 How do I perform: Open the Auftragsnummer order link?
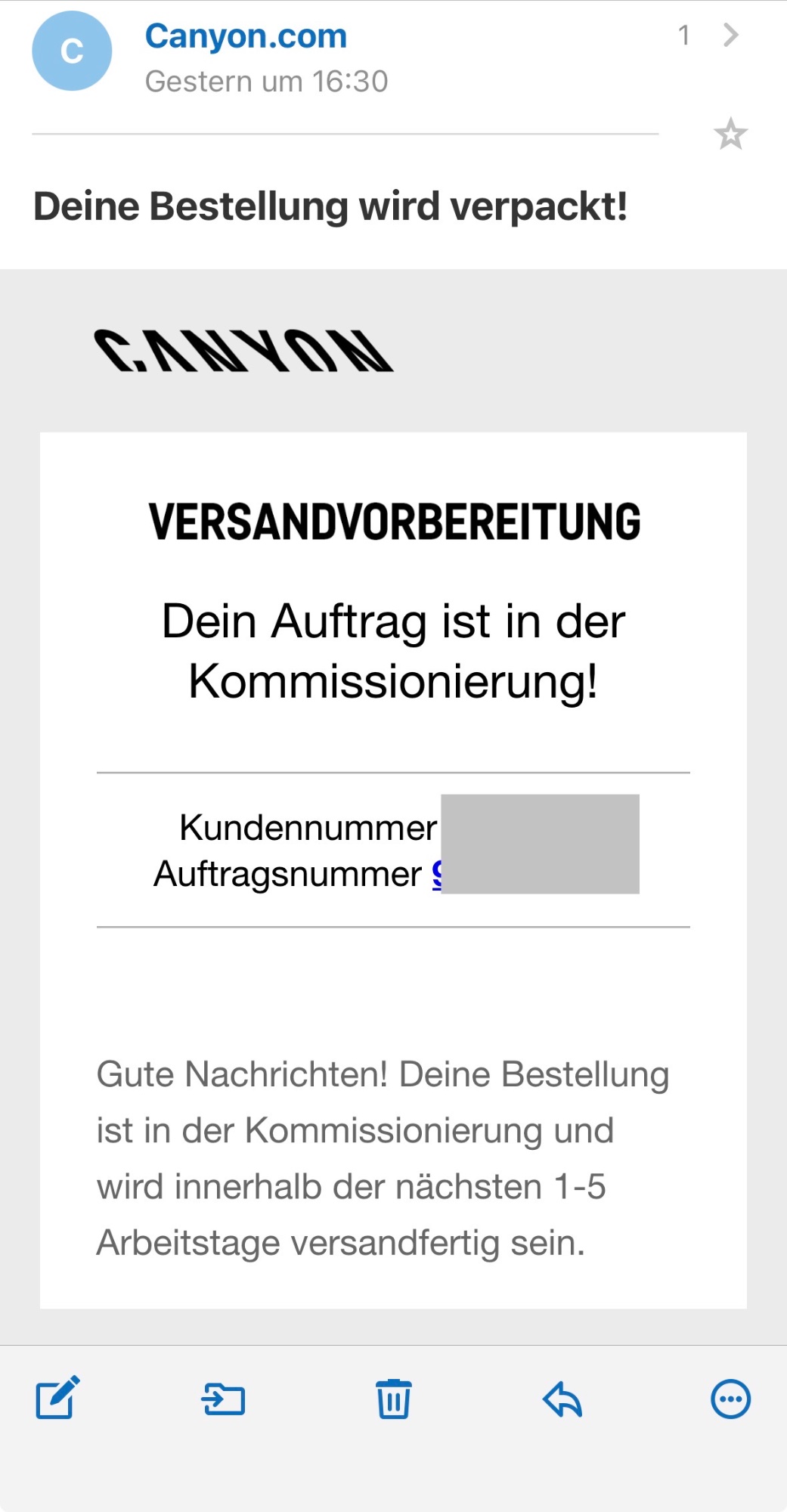[x=436, y=875]
